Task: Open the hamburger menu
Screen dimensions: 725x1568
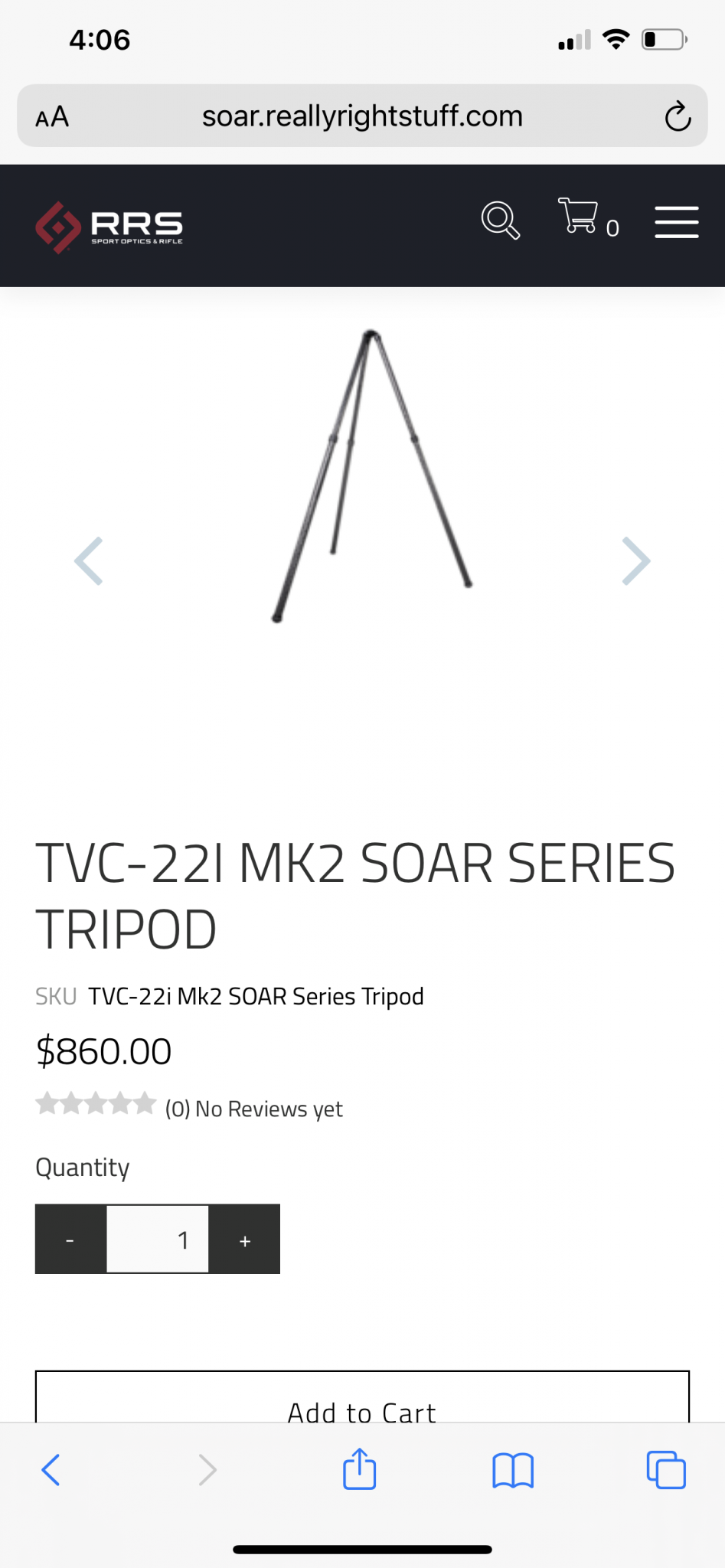Action: [x=676, y=222]
